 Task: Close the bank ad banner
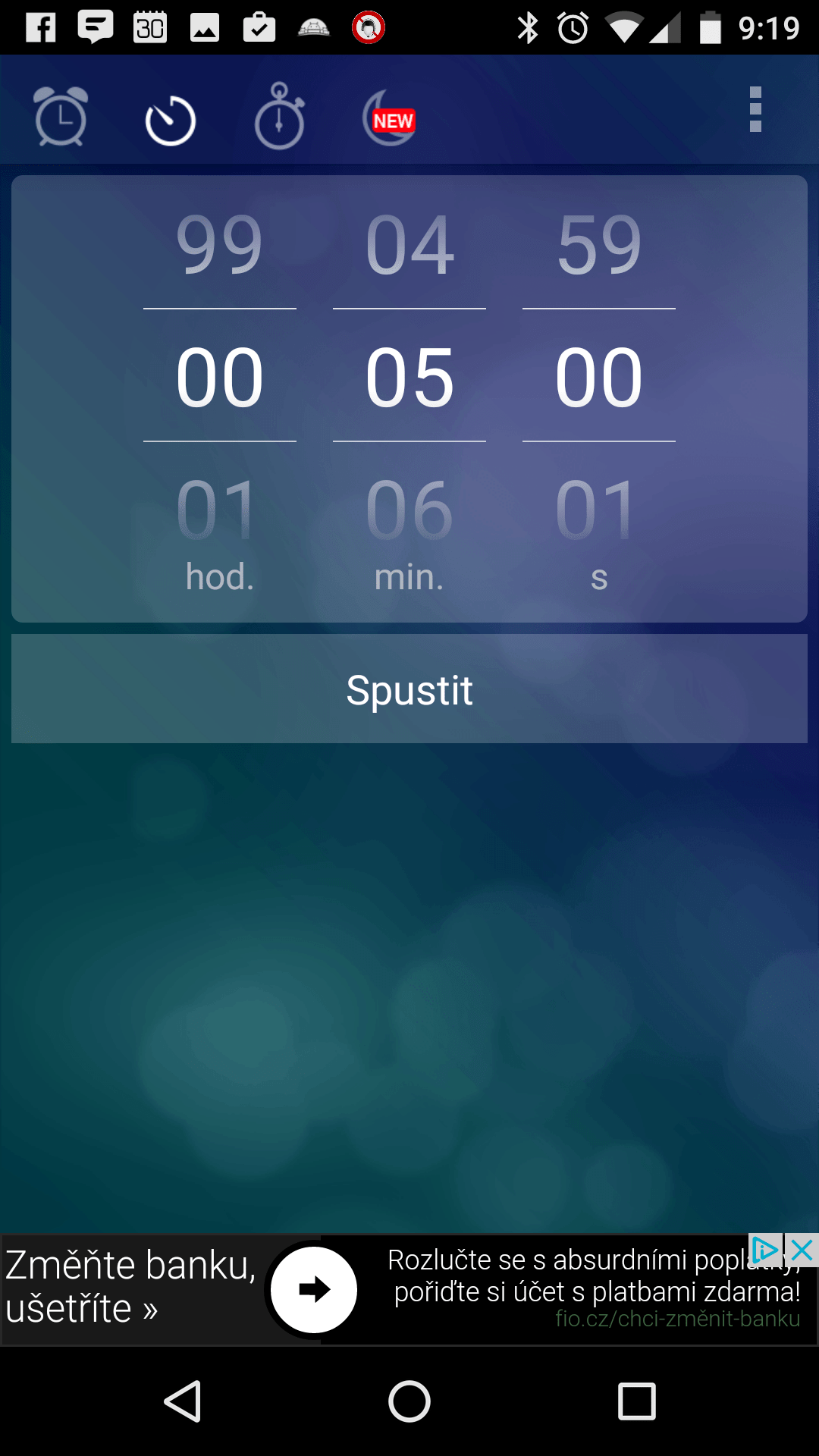pyautogui.click(x=802, y=1250)
